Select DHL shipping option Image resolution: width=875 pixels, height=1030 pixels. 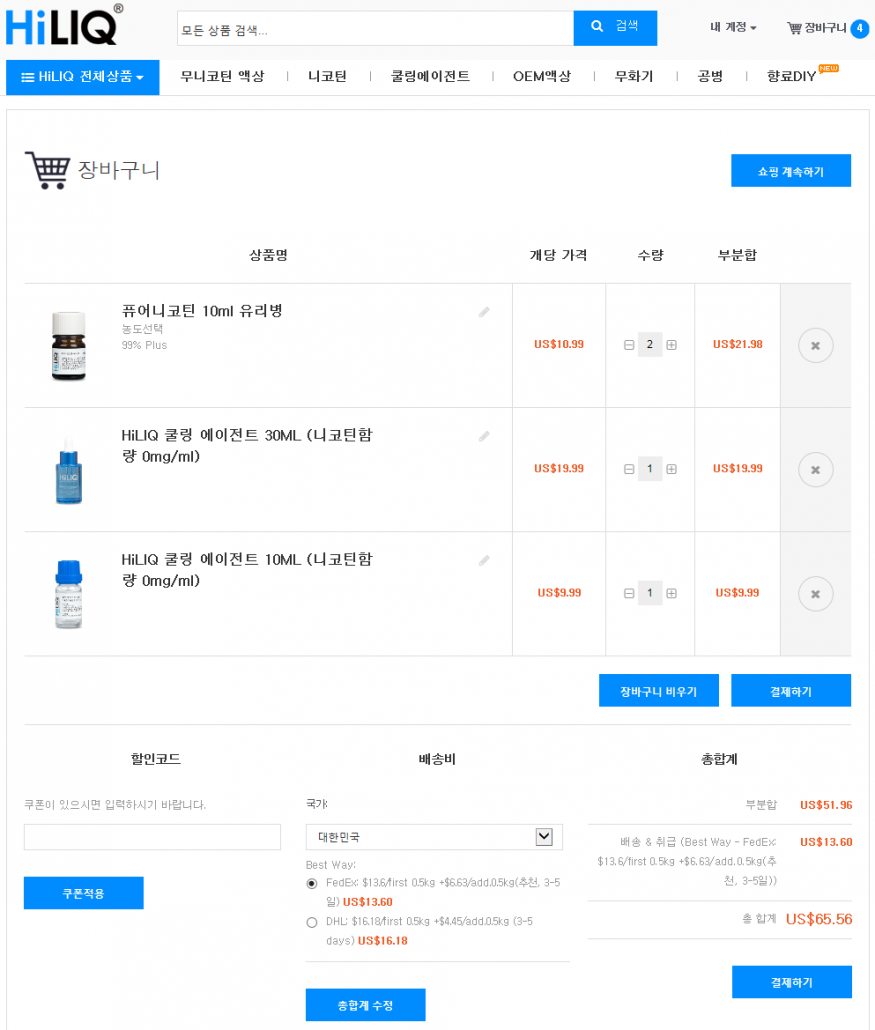coord(312,922)
